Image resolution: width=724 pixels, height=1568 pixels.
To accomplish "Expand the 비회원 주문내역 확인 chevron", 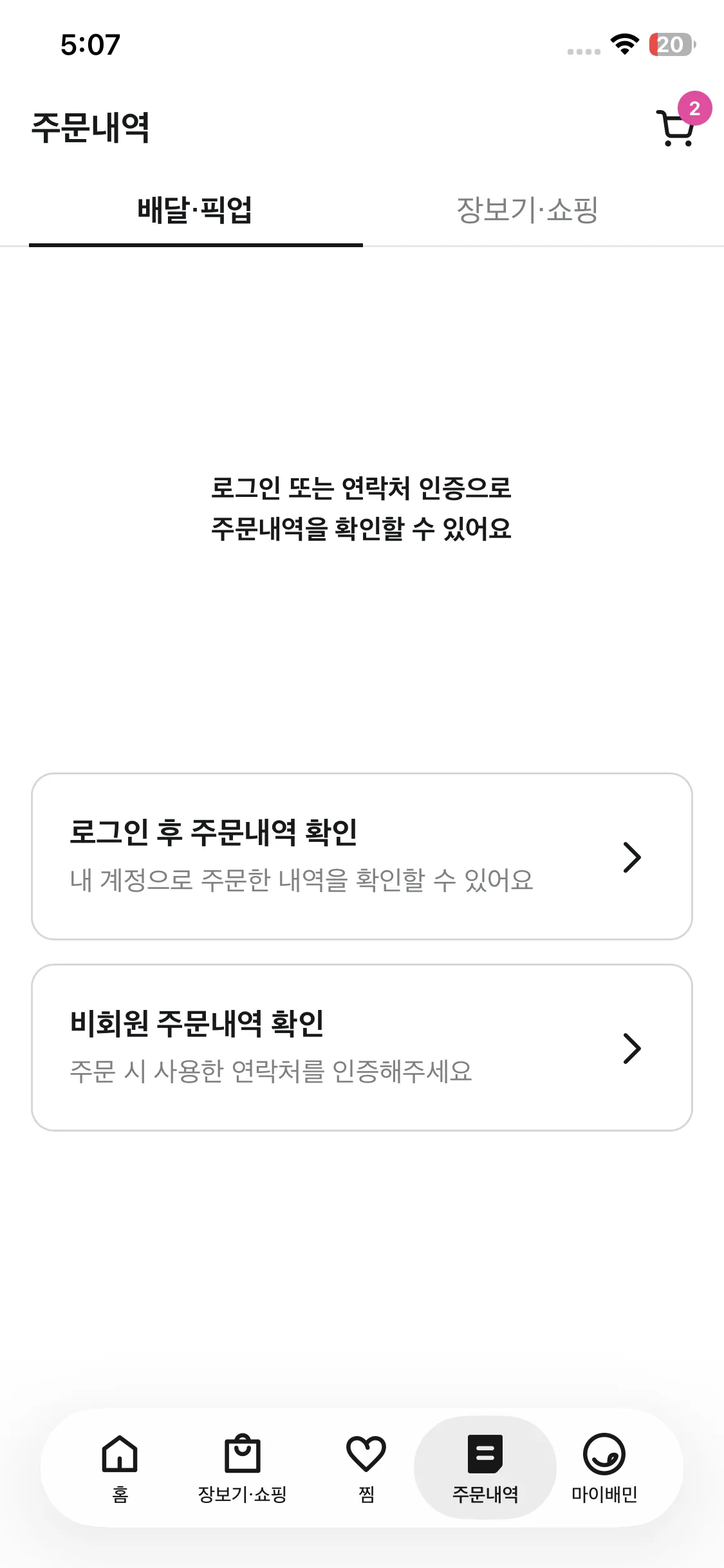I will coord(632,1048).
